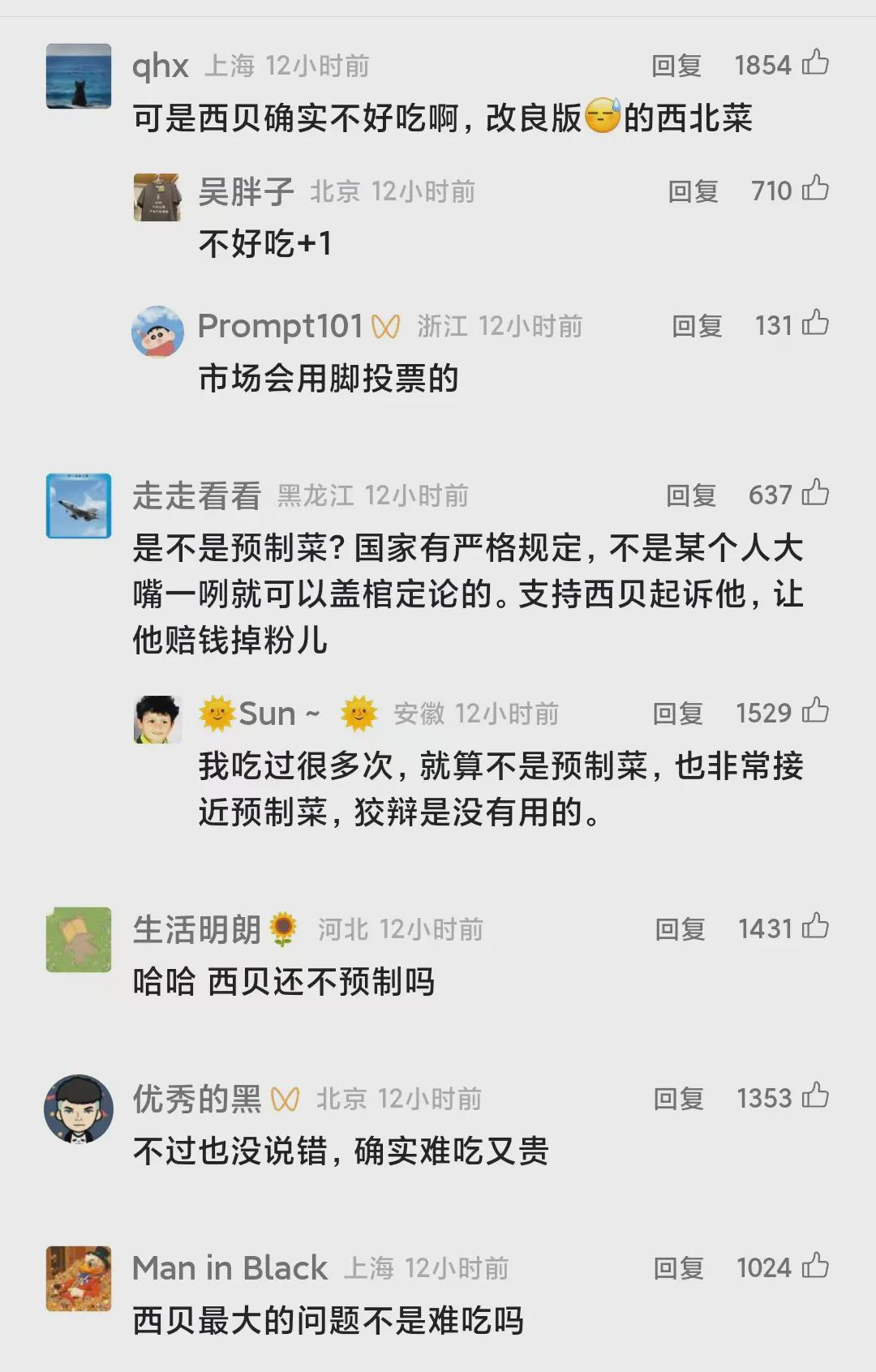Reply to Sun ~'s comment
876x1372 pixels.
coord(678,714)
